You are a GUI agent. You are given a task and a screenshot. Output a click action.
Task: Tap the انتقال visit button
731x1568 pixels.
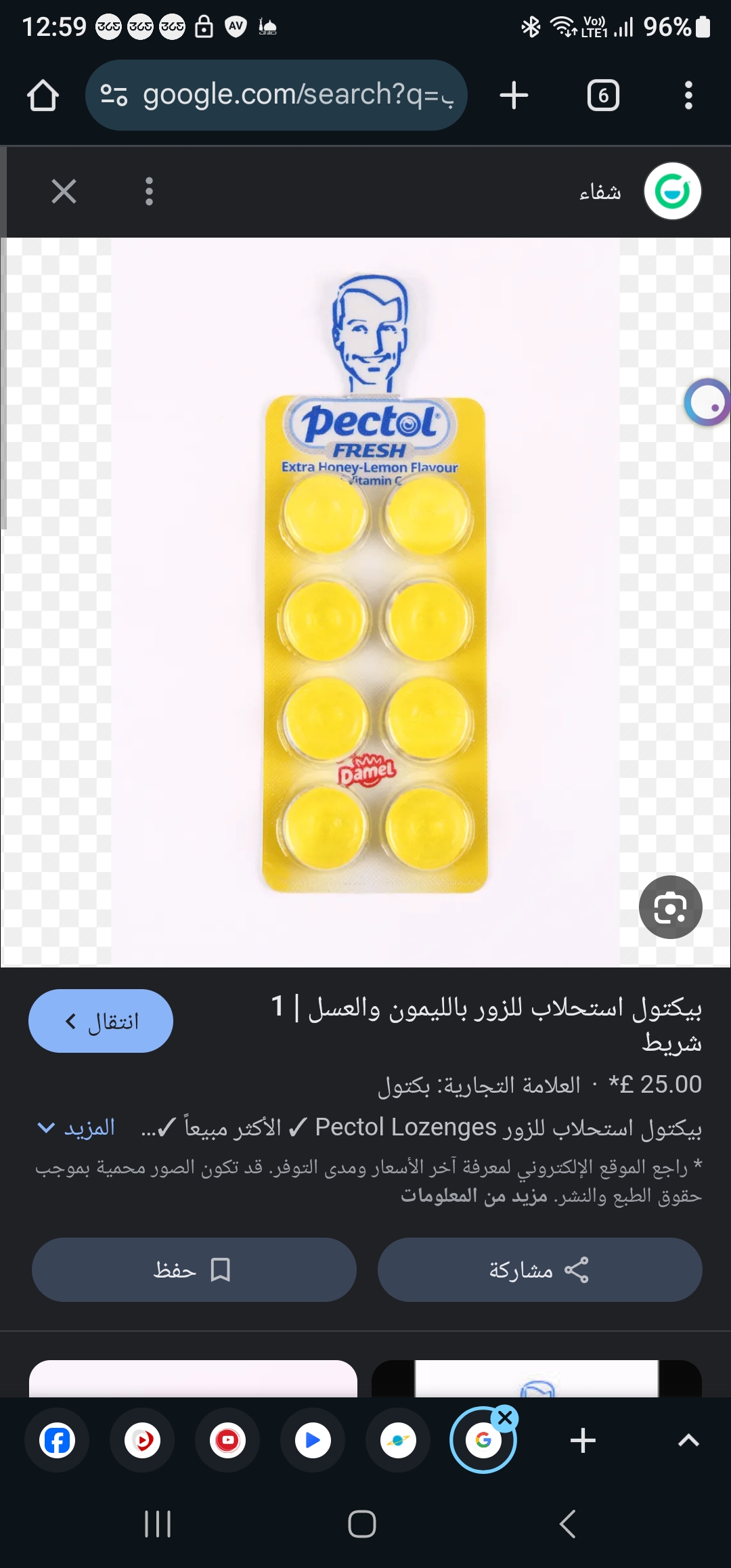(x=101, y=1021)
